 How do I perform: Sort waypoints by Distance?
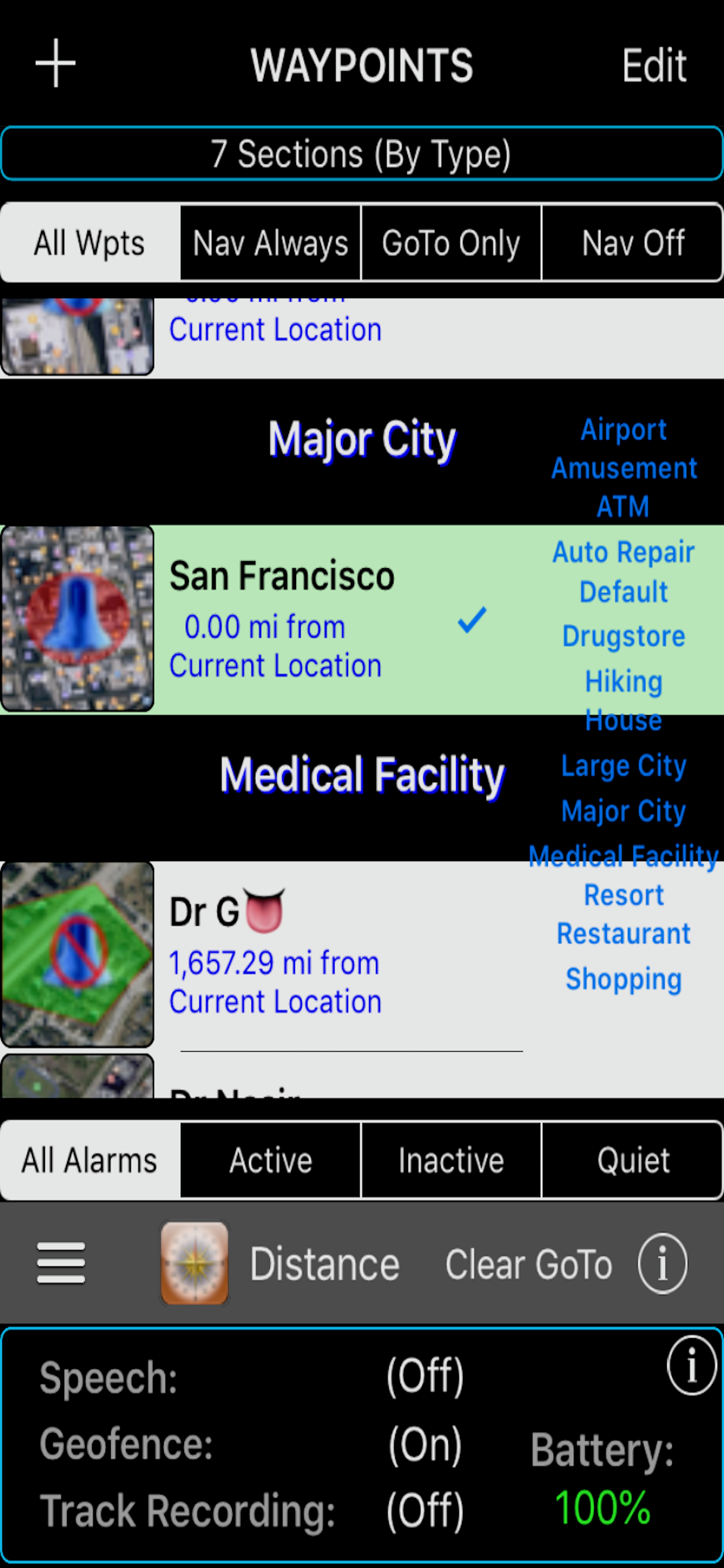324,1265
